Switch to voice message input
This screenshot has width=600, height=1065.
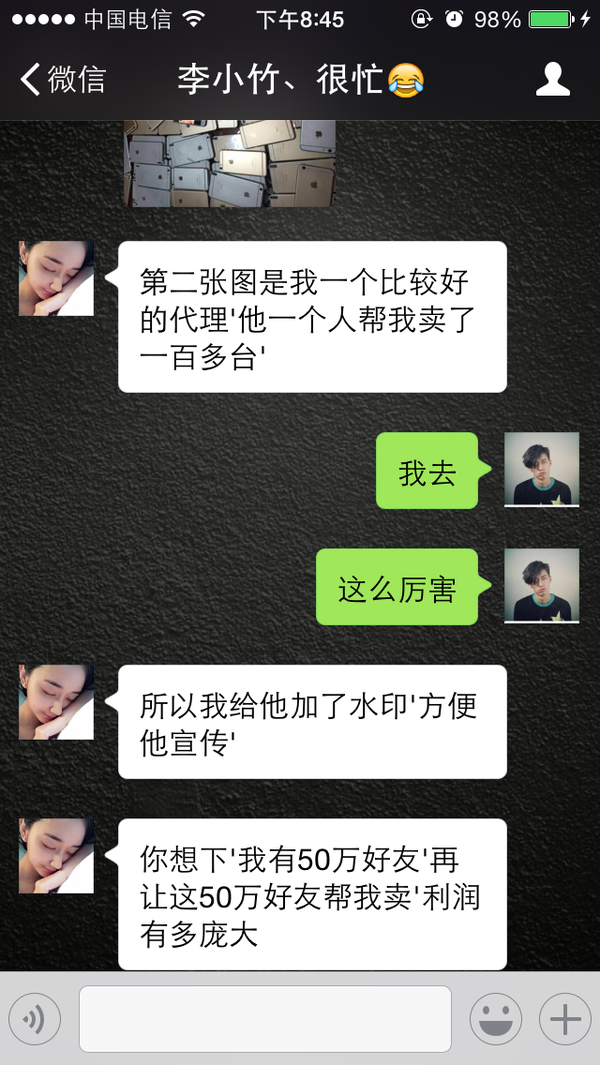click(x=35, y=1019)
